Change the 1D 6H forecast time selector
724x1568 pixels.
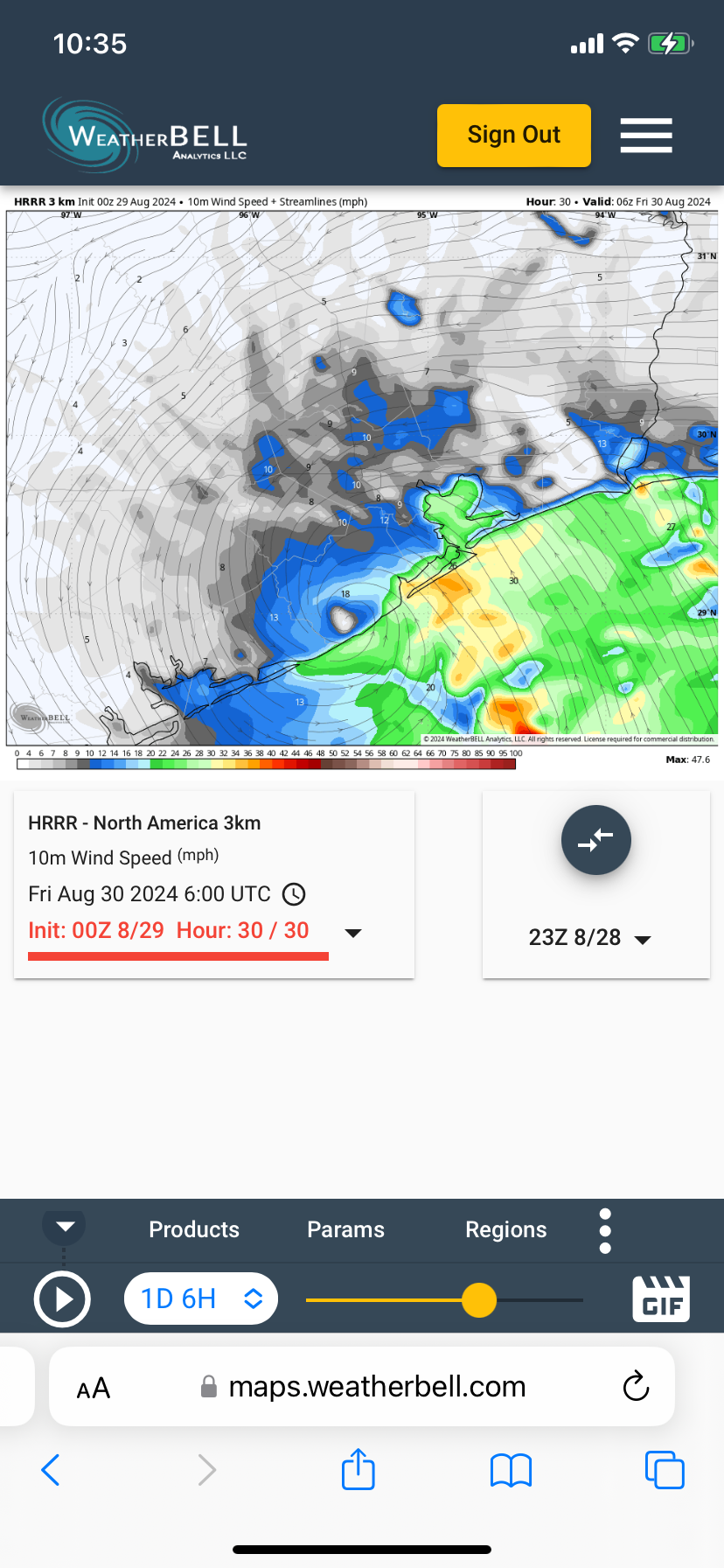point(201,1298)
